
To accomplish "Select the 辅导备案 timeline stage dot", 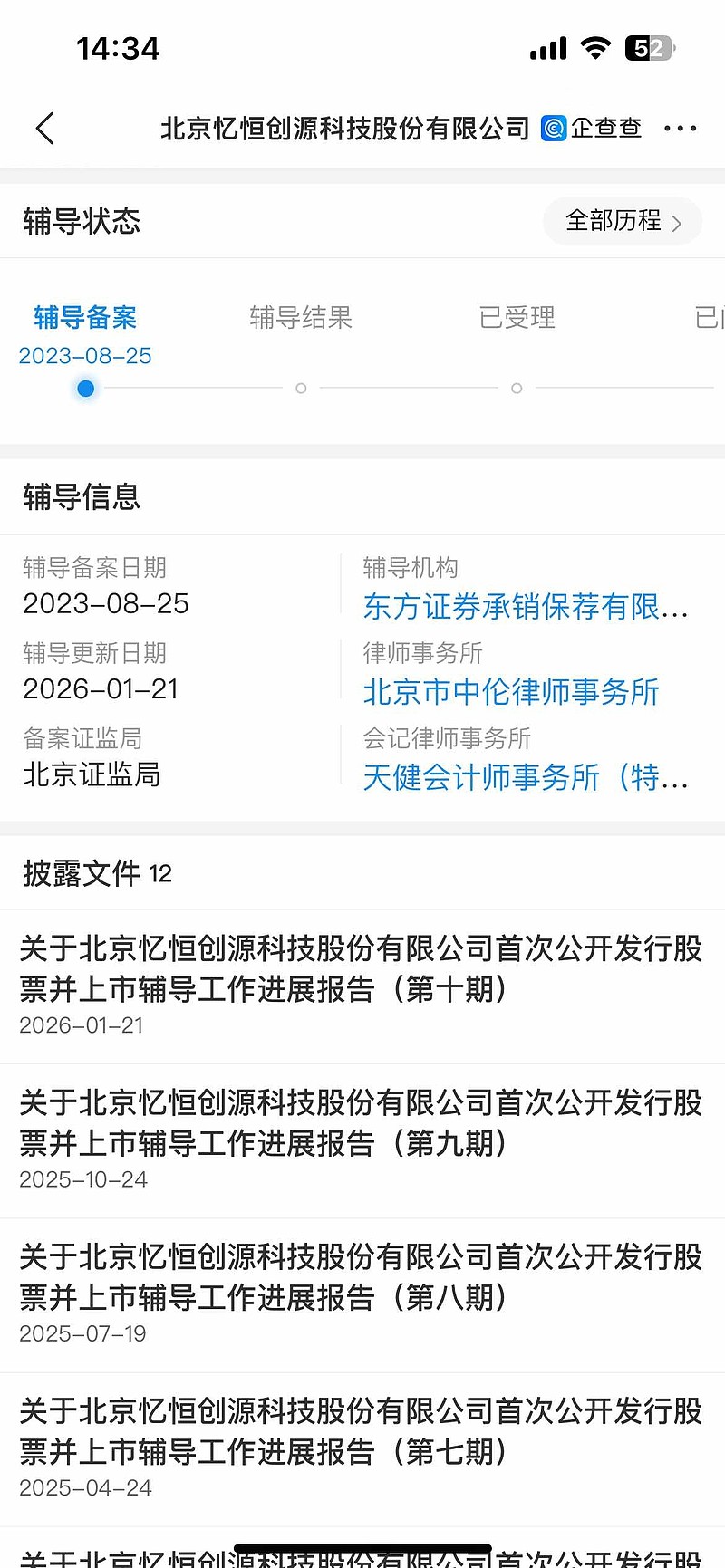I will [85, 389].
